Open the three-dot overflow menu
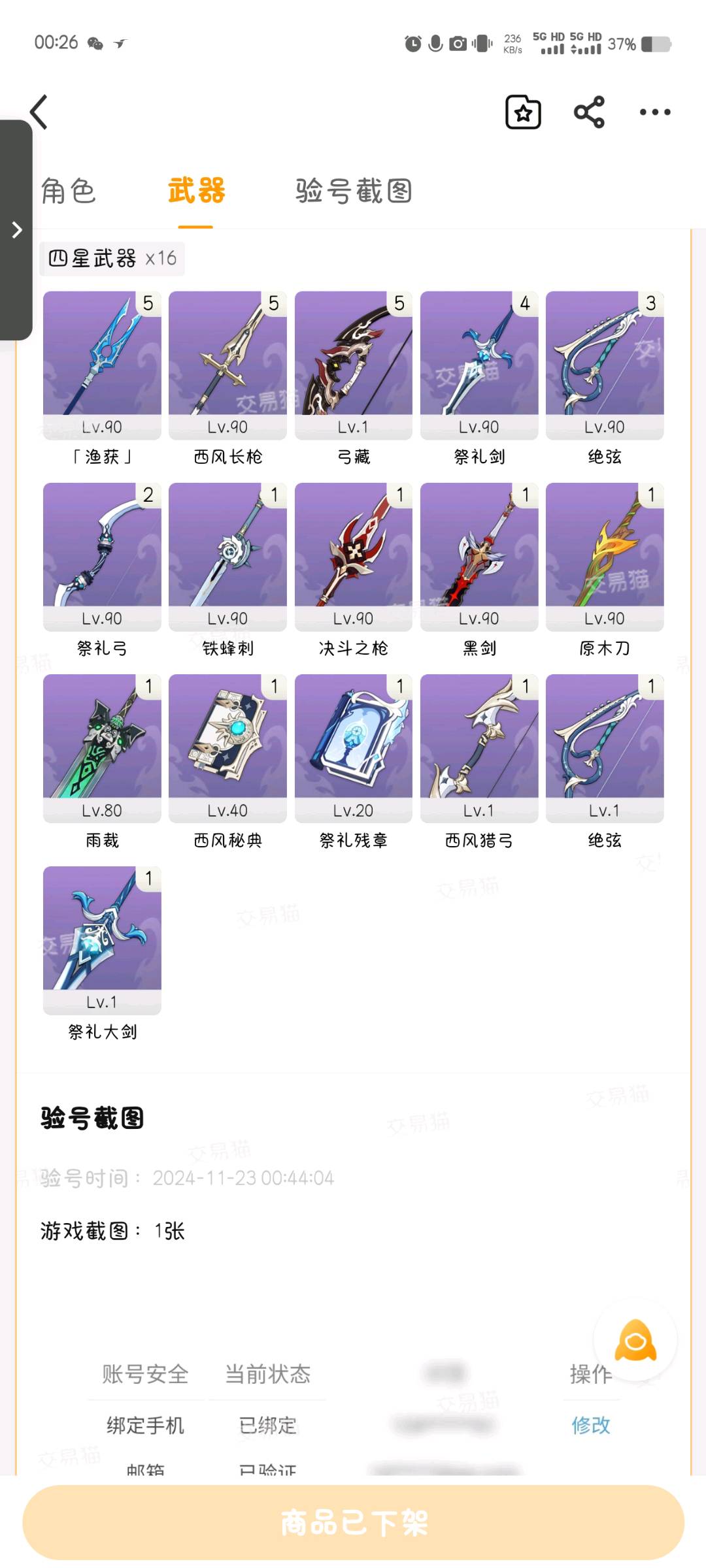 [x=655, y=112]
